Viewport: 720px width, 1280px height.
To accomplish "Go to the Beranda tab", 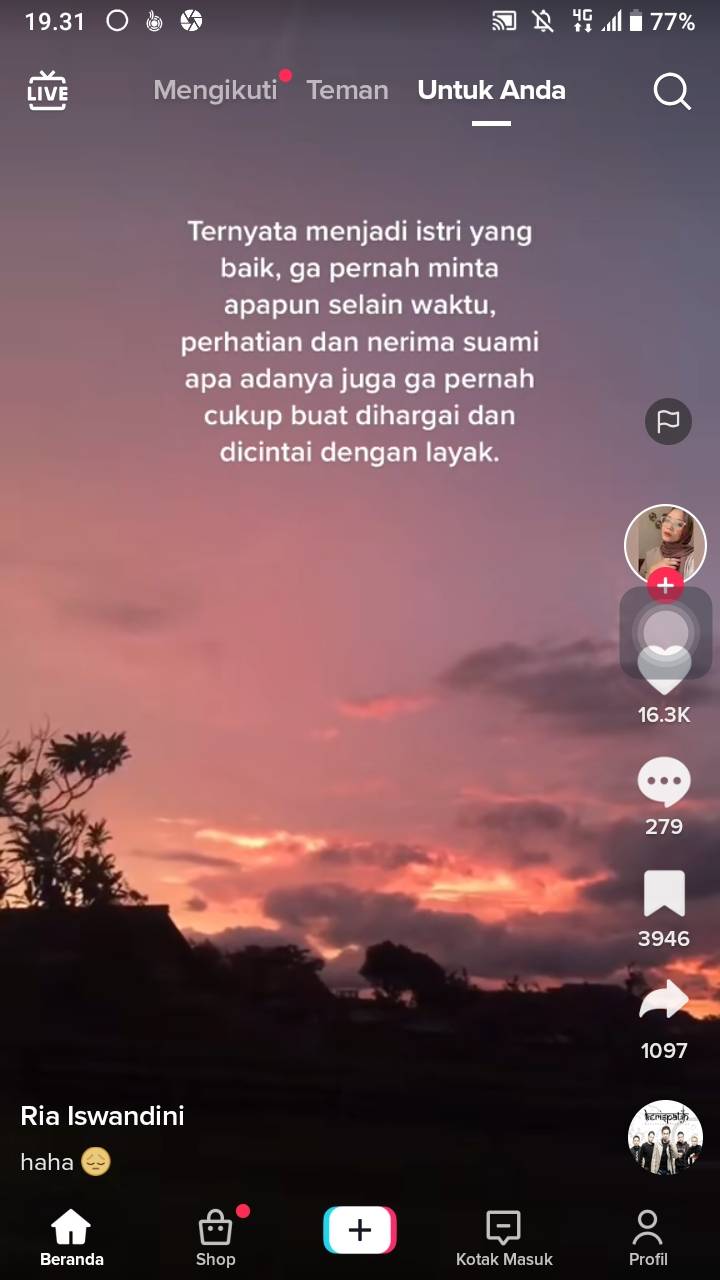I will tap(72, 1238).
